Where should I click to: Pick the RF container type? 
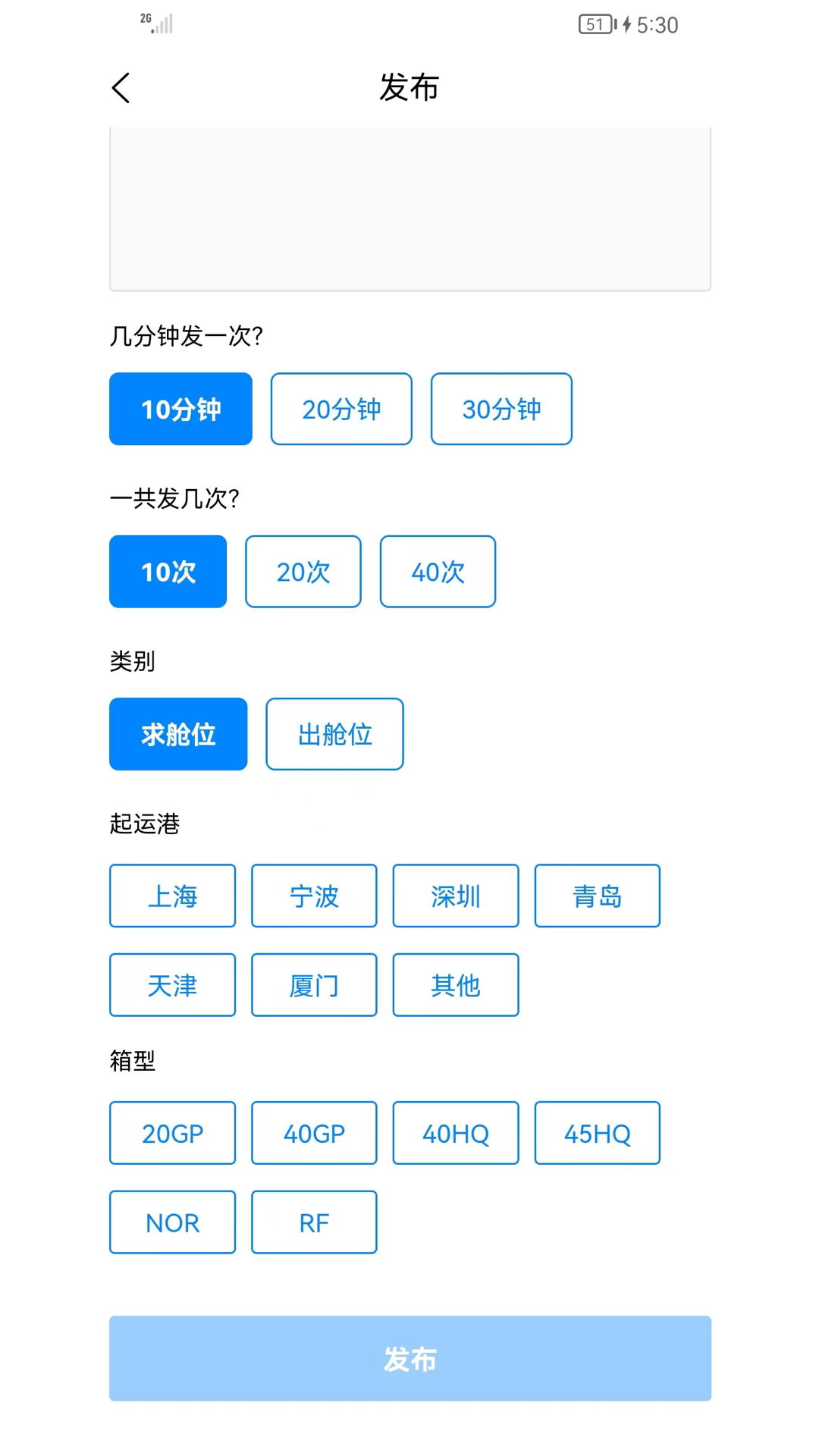314,1222
